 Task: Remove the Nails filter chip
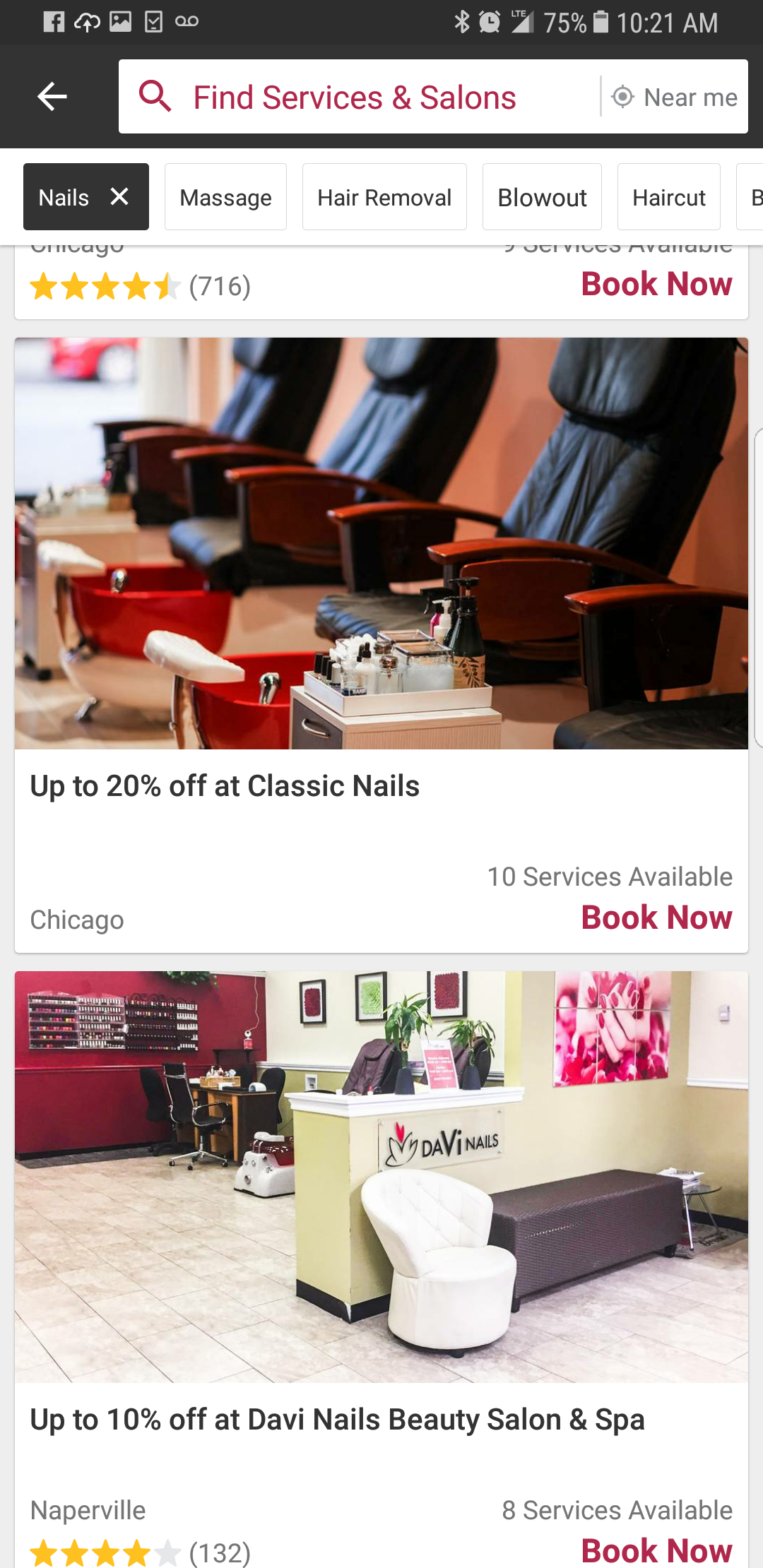click(x=119, y=196)
